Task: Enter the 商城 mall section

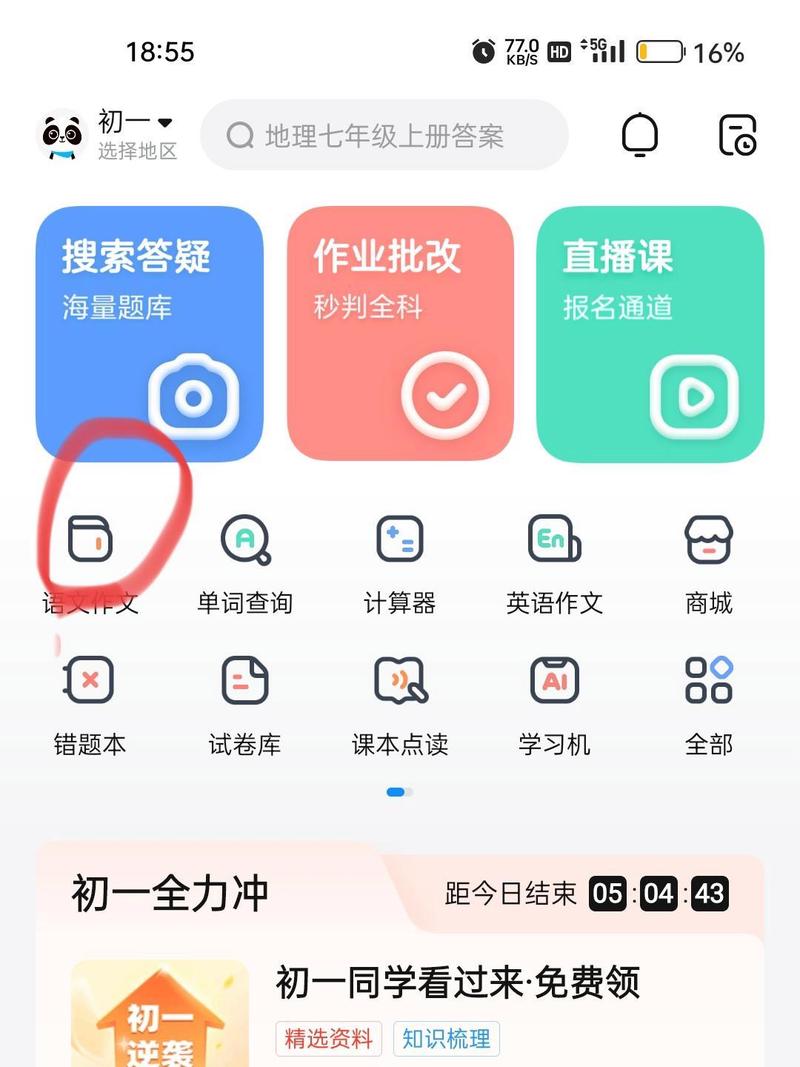Action: [x=709, y=538]
